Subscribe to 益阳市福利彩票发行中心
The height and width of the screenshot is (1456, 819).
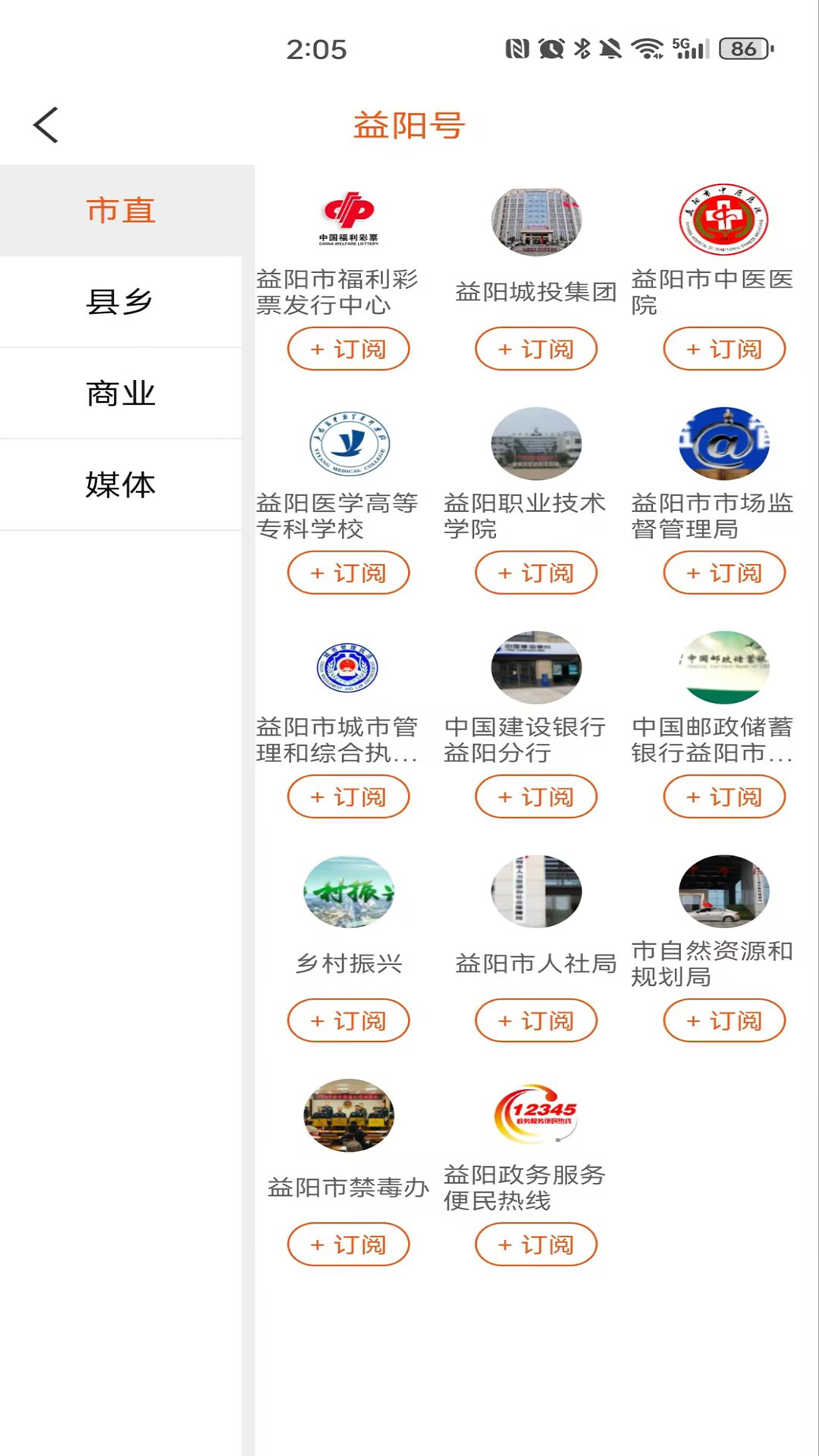tap(348, 349)
